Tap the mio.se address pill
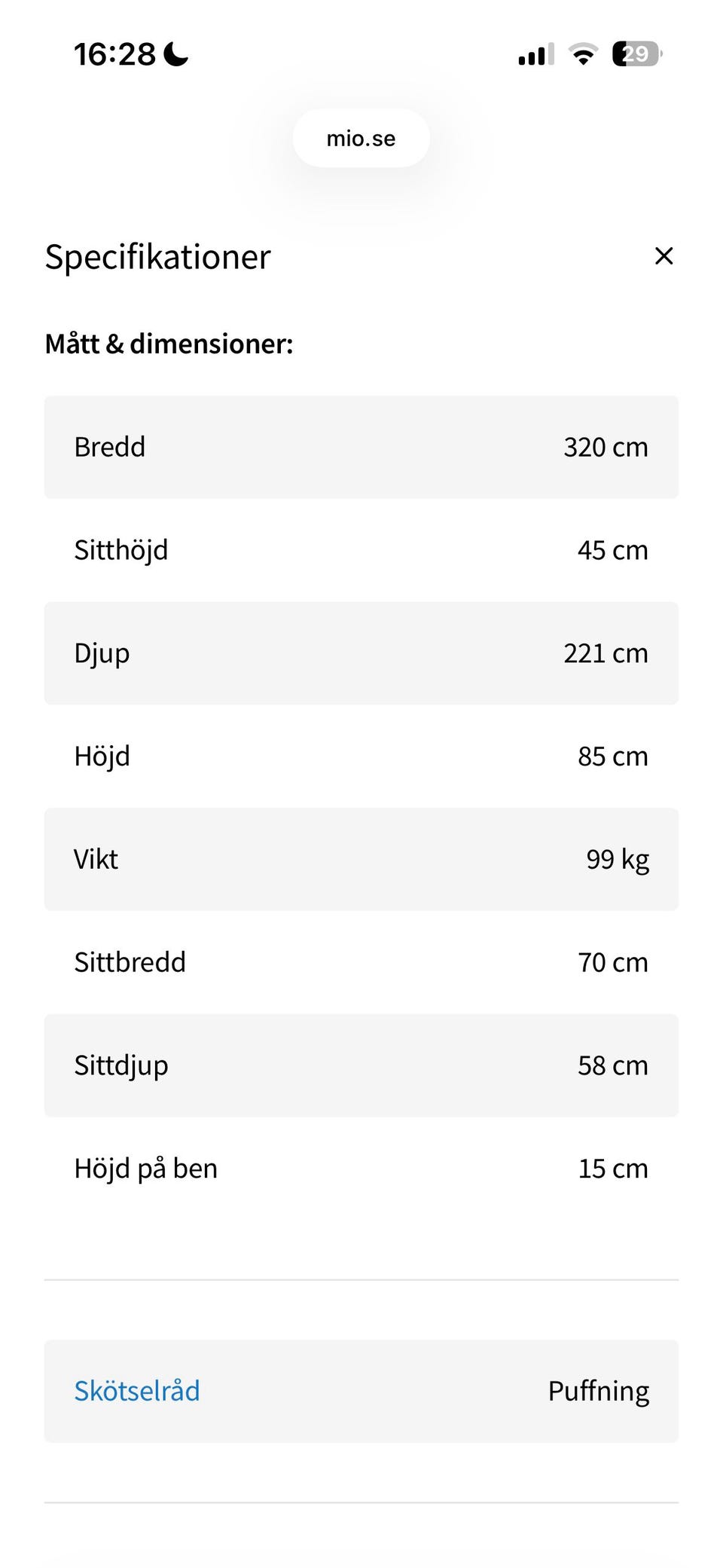This screenshot has height=1568, width=723. [x=361, y=138]
